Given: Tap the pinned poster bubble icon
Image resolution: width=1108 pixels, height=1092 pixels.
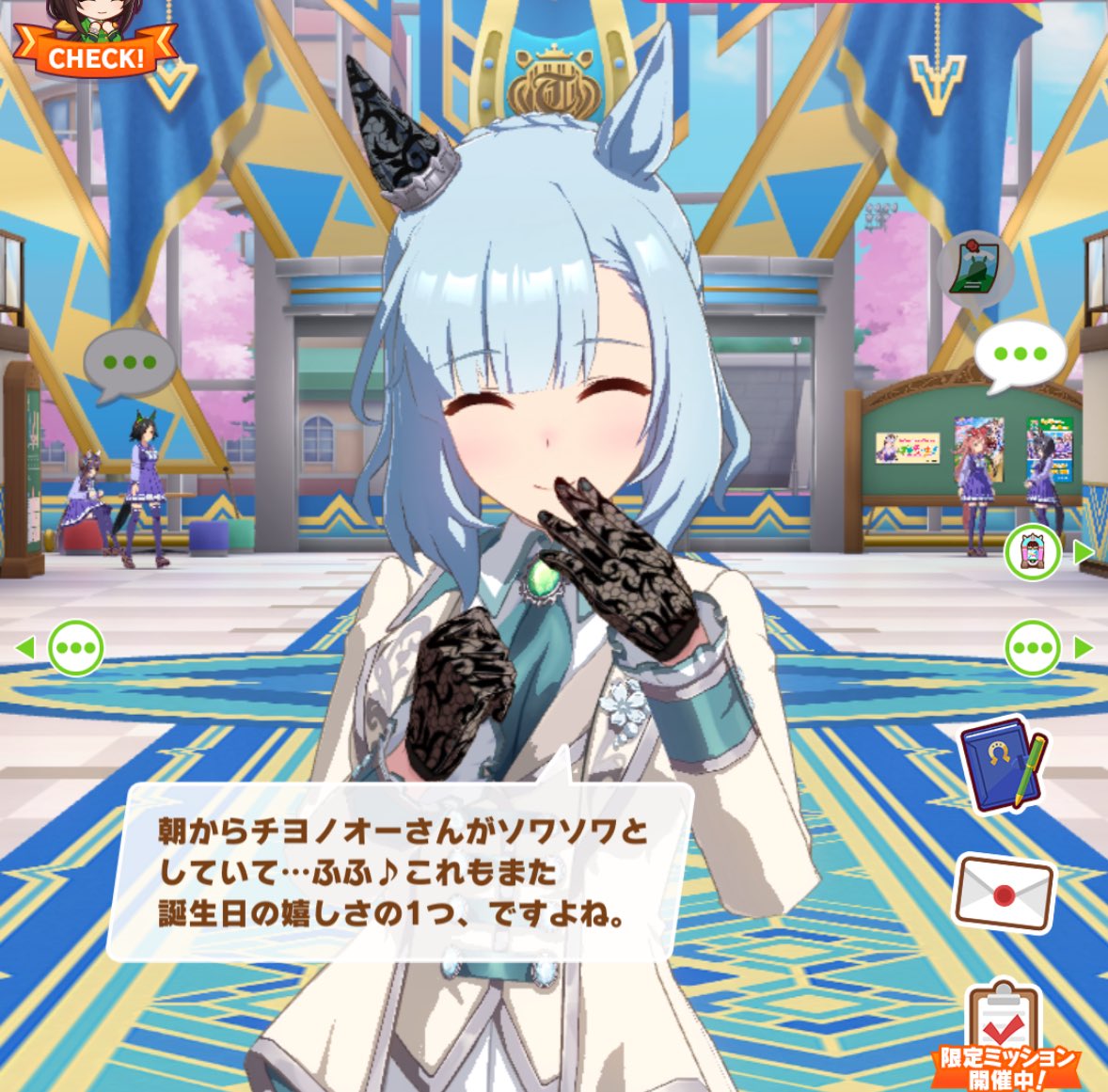Looking at the screenshot, I should click(x=975, y=263).
